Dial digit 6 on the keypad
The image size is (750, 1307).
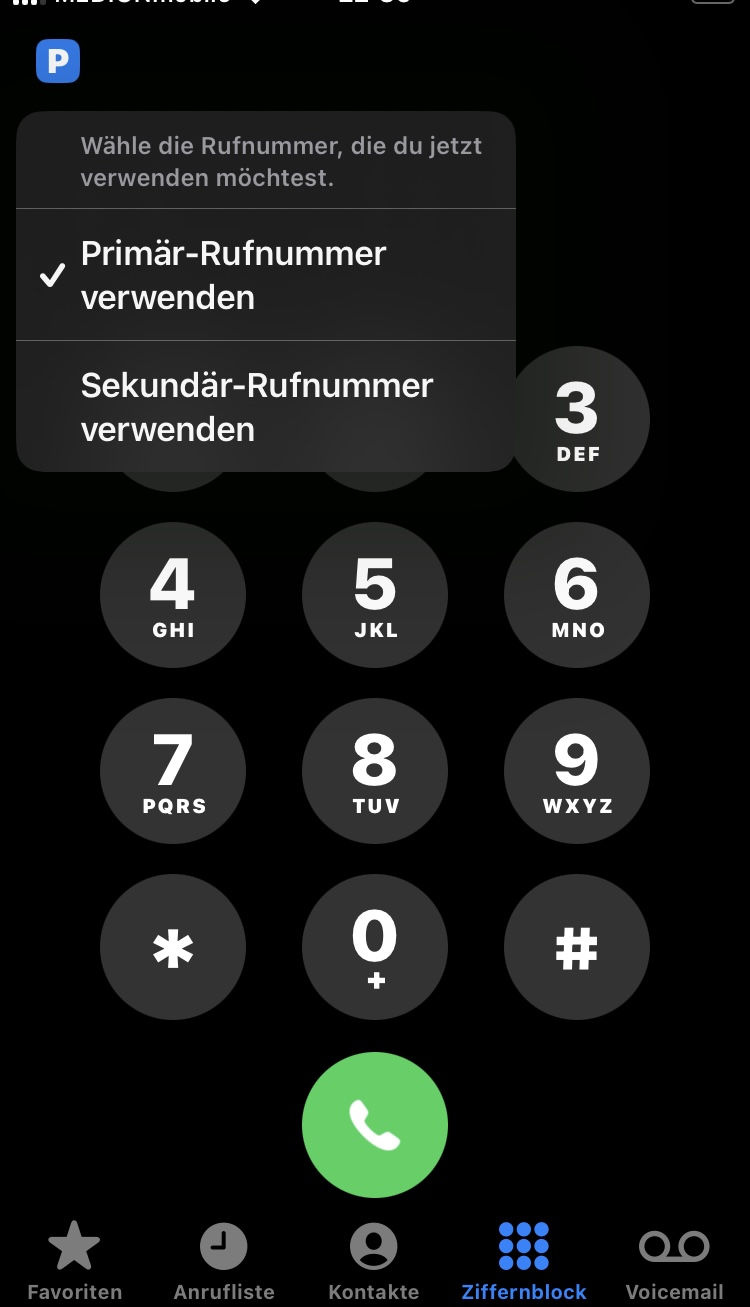(577, 595)
